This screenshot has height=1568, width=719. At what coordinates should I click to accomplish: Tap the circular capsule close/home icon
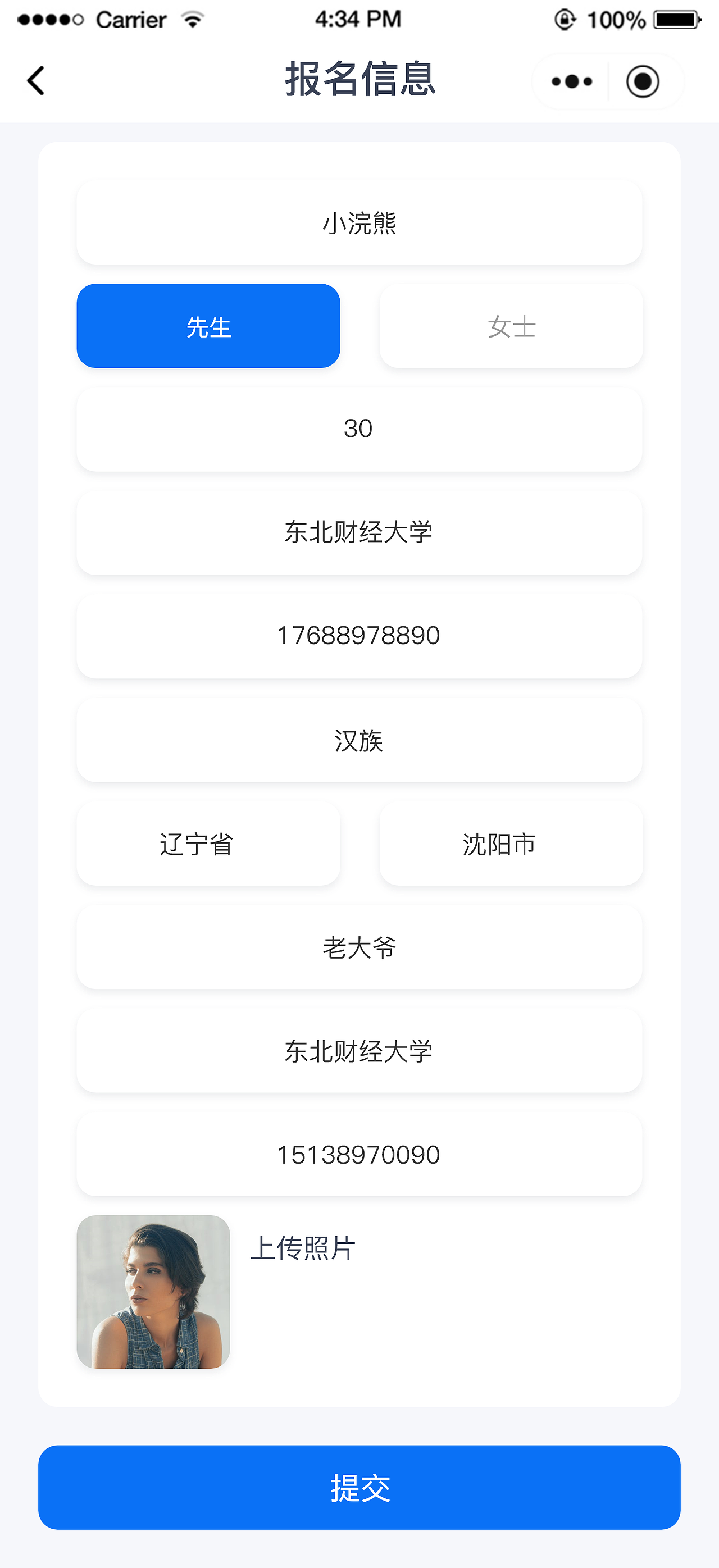[644, 81]
